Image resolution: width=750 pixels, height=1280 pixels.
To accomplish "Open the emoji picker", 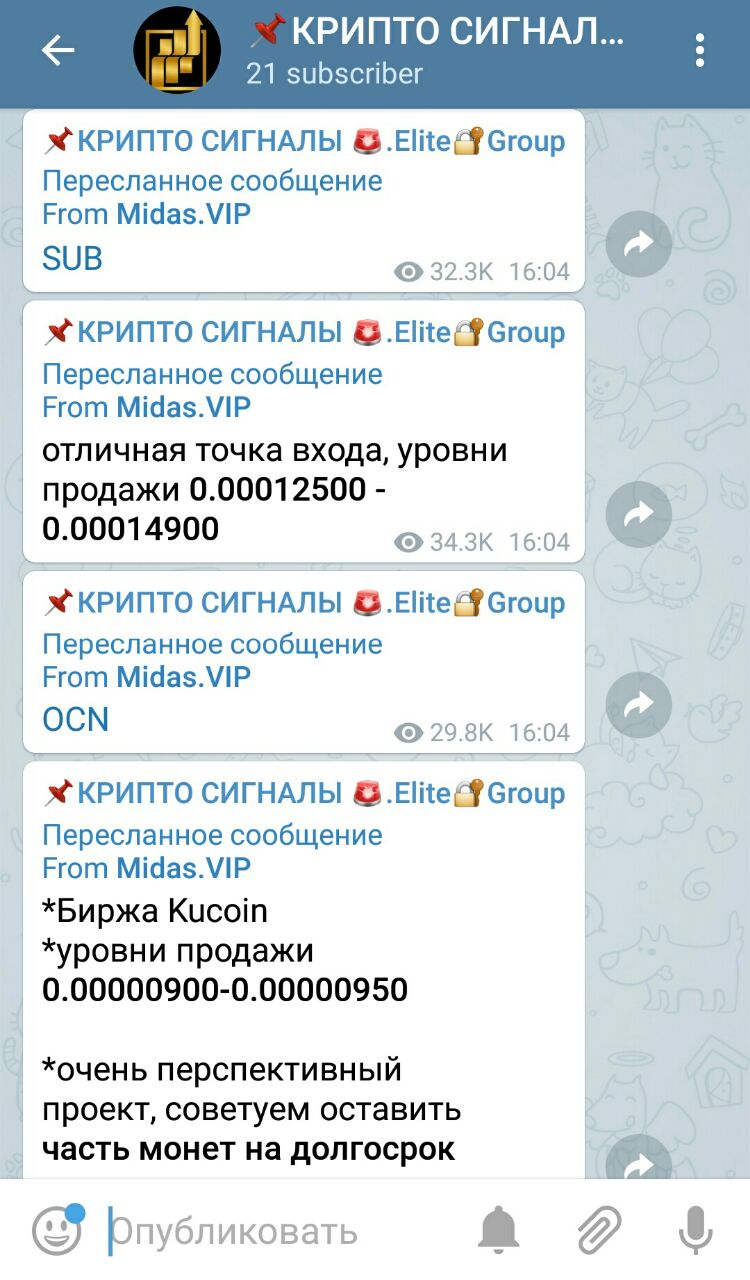I will coord(56,1230).
